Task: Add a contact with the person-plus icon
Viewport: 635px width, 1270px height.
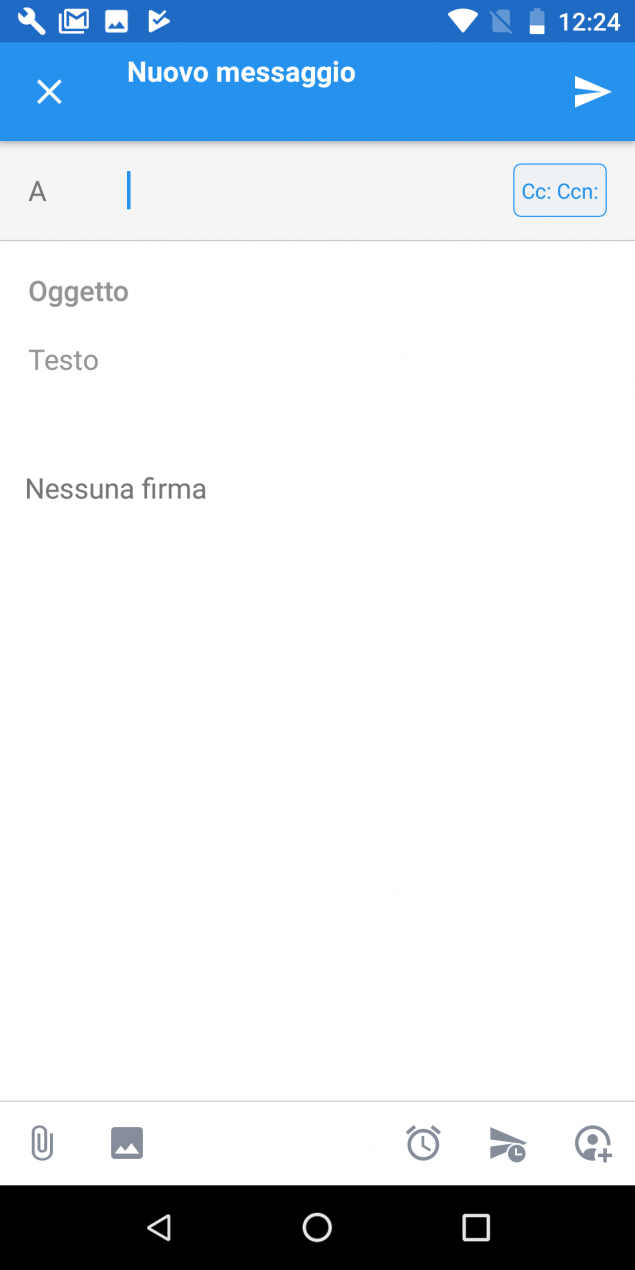Action: (x=593, y=1144)
